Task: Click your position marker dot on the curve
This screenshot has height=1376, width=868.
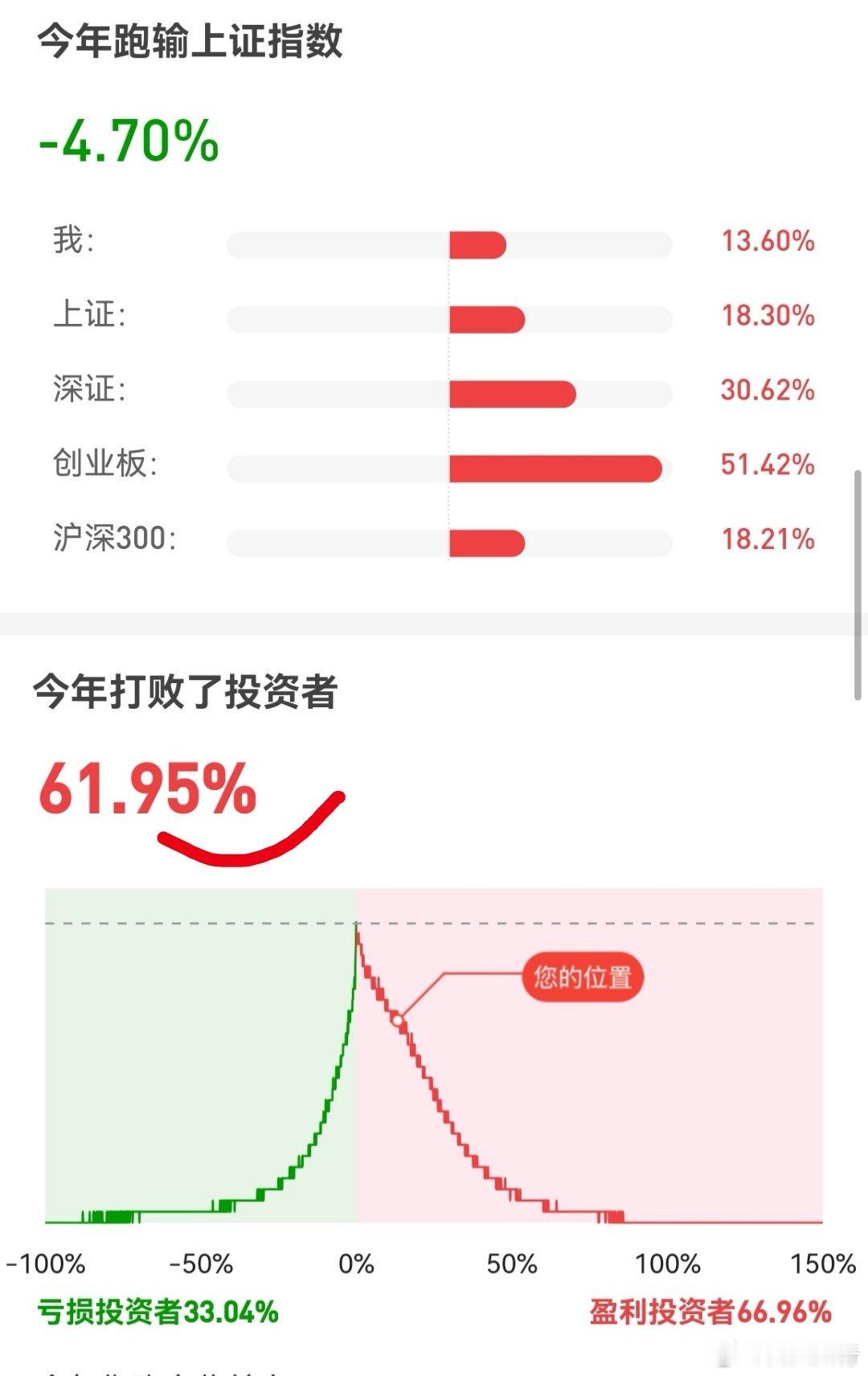Action: [398, 1019]
